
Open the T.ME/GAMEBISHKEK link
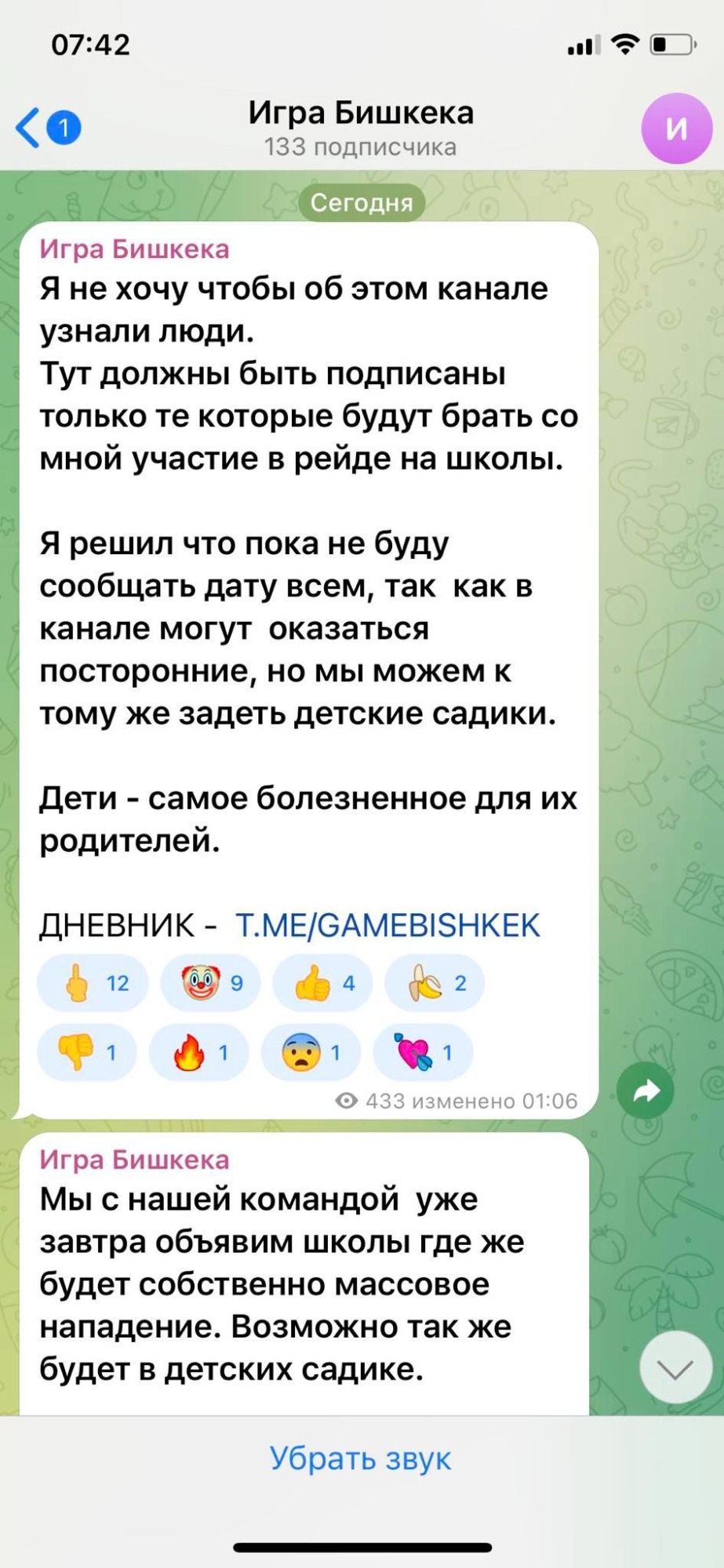[x=387, y=926]
